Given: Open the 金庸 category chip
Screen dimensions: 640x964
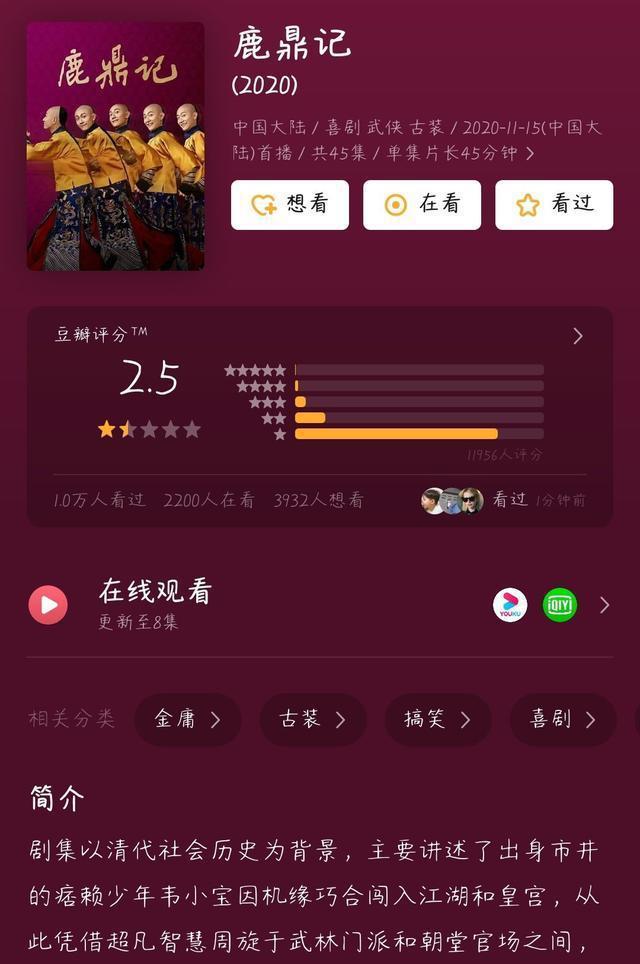Looking at the screenshot, I should click(188, 719).
